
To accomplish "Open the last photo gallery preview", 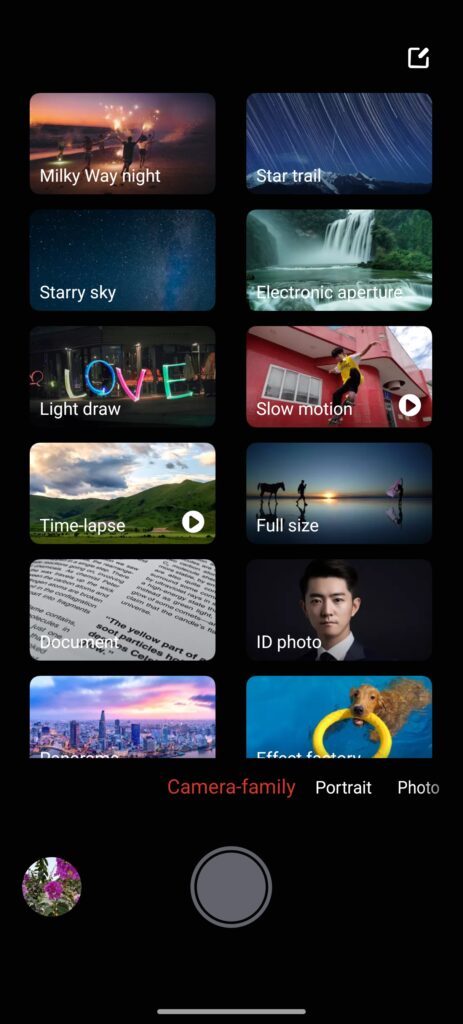I will click(x=52, y=887).
